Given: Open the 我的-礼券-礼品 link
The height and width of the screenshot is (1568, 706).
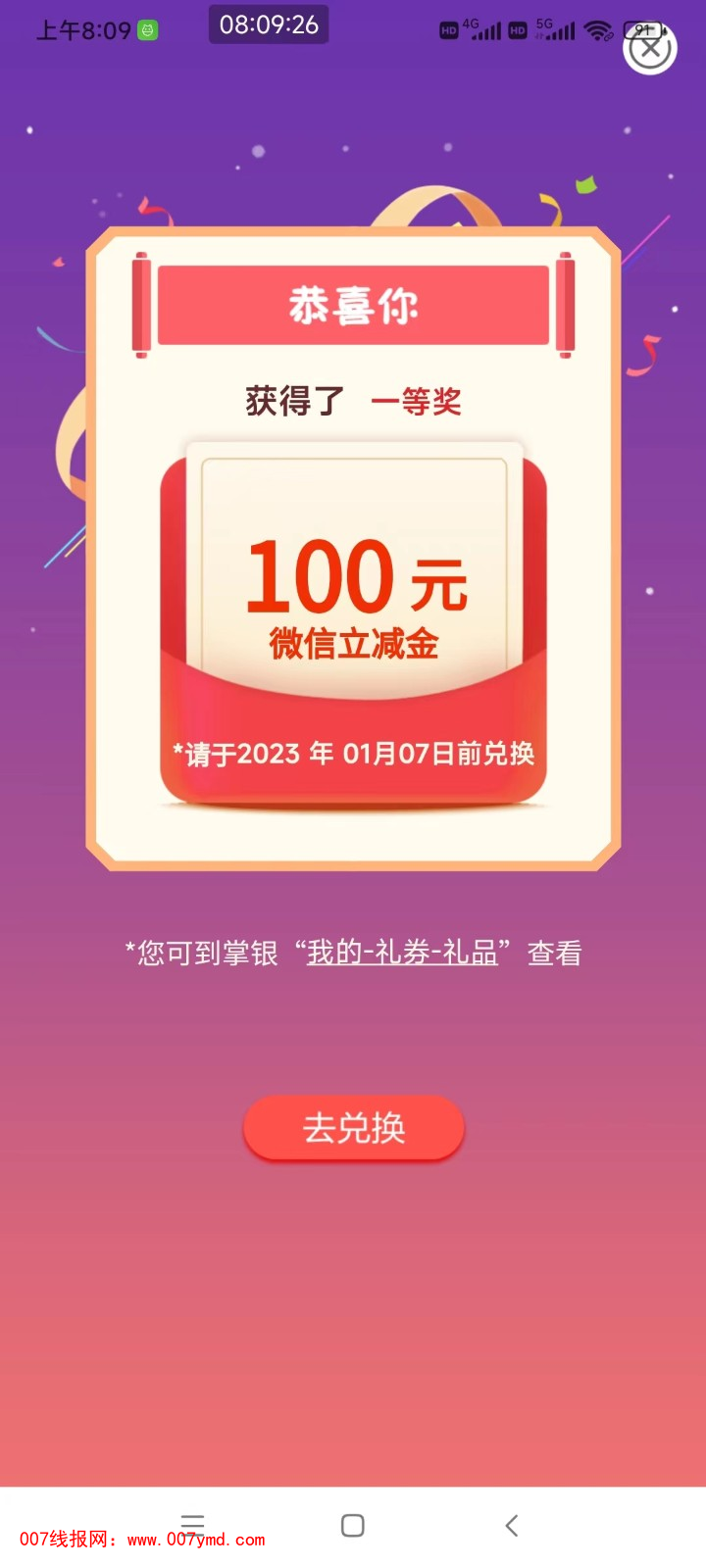Looking at the screenshot, I should point(402,953).
